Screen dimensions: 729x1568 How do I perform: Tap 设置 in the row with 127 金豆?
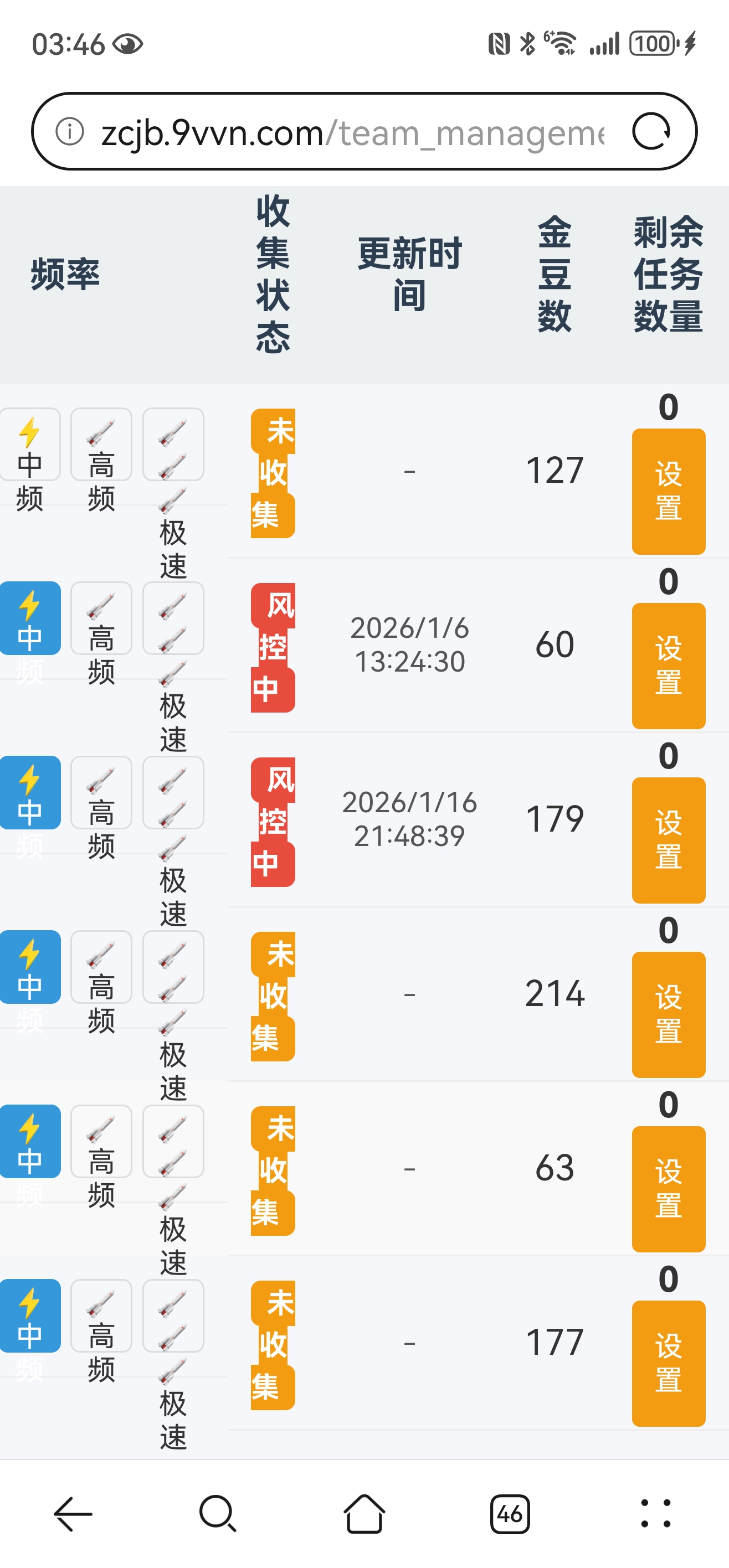point(668,491)
